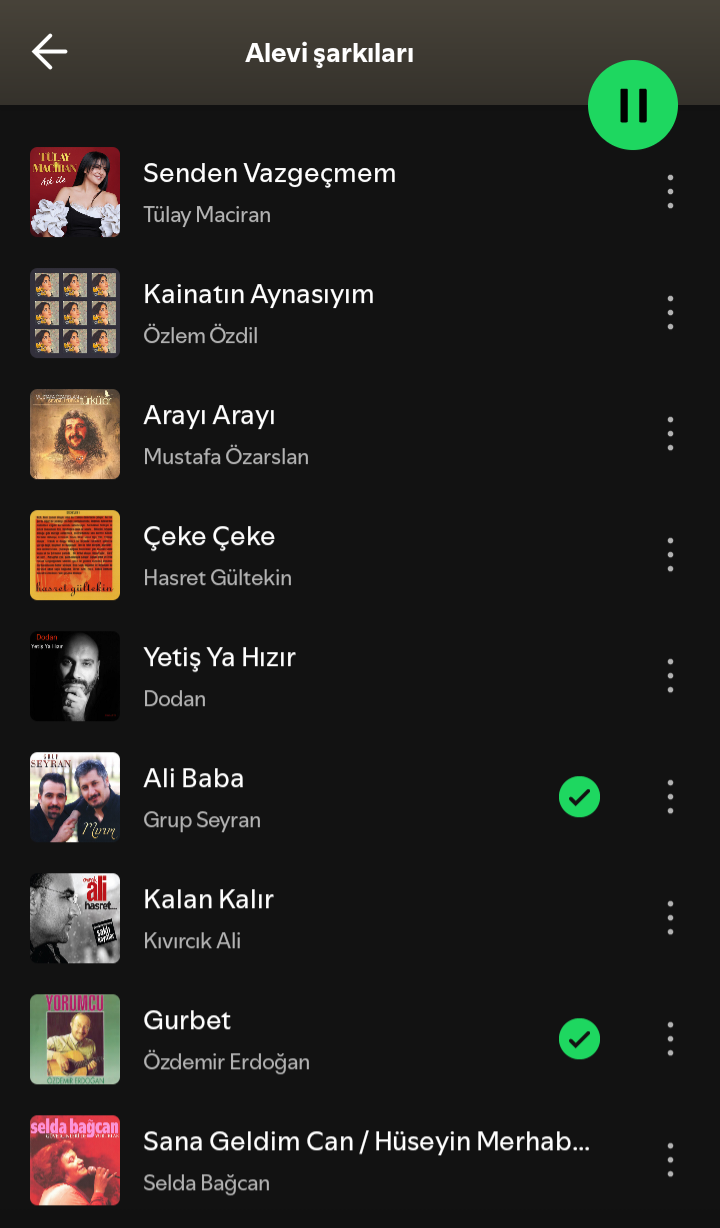Open more options for Sana Geldim Can
The width and height of the screenshot is (720, 1228).
coord(670,1160)
